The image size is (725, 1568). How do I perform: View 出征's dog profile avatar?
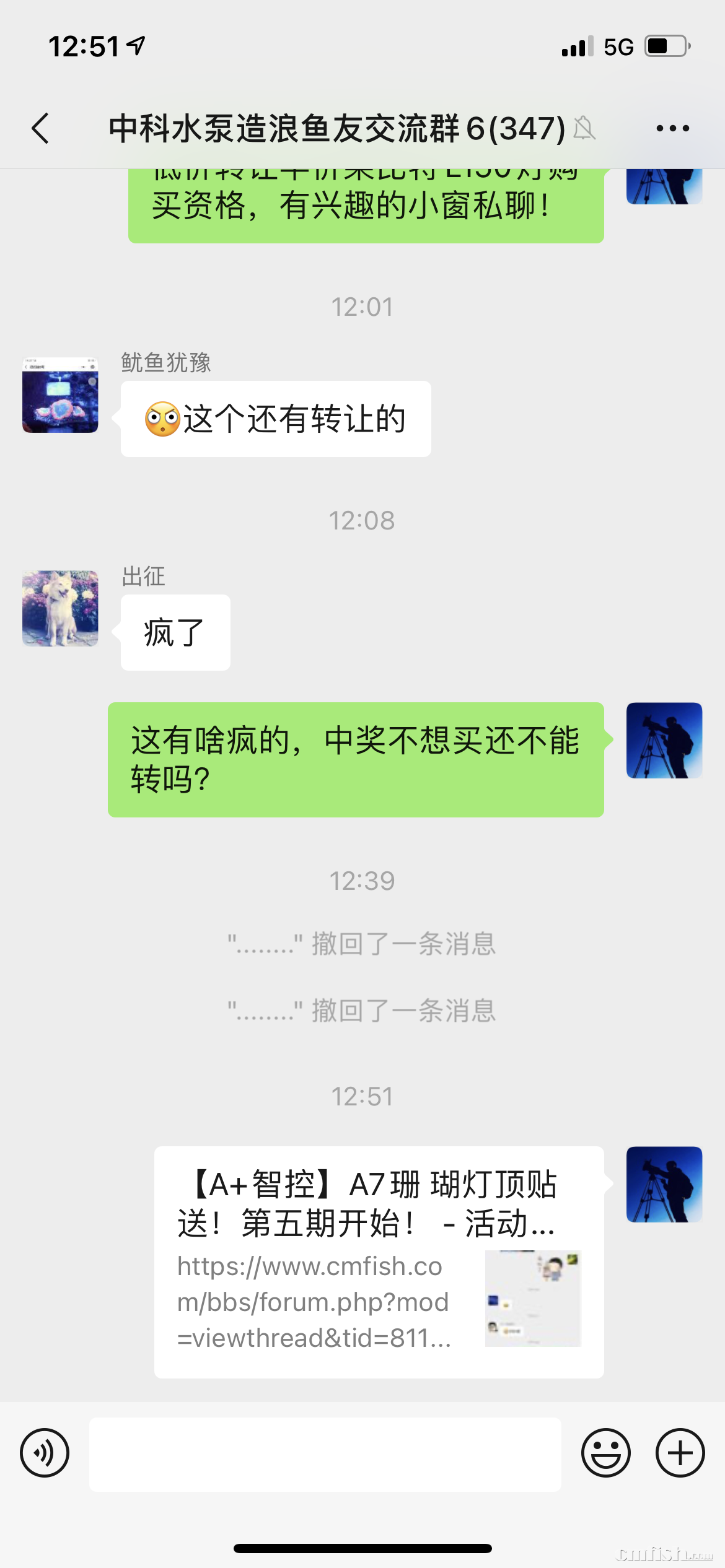click(60, 609)
